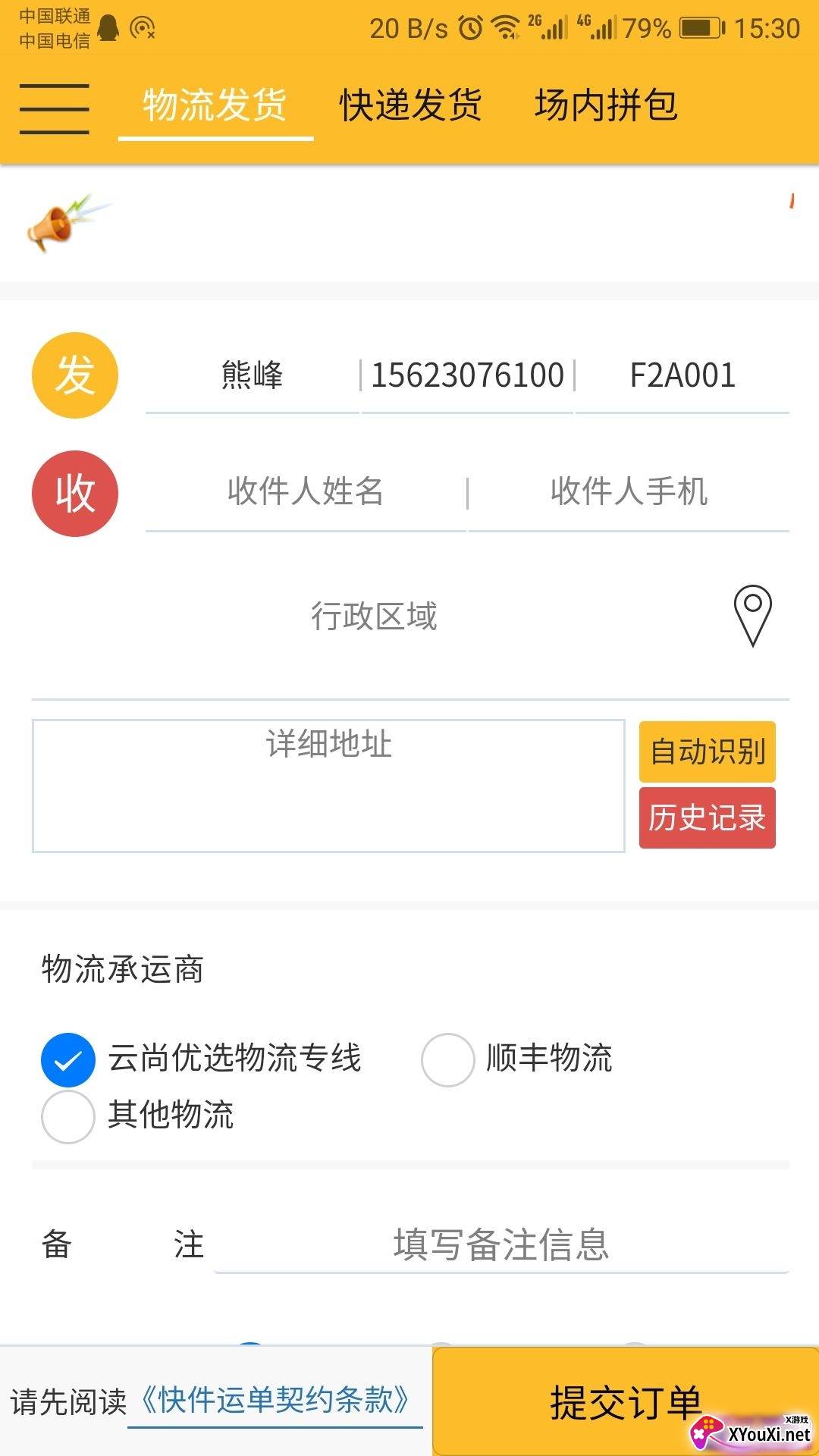Screen dimensions: 819x1456
Task: Focus the 详细地址 text box
Action: (328, 786)
